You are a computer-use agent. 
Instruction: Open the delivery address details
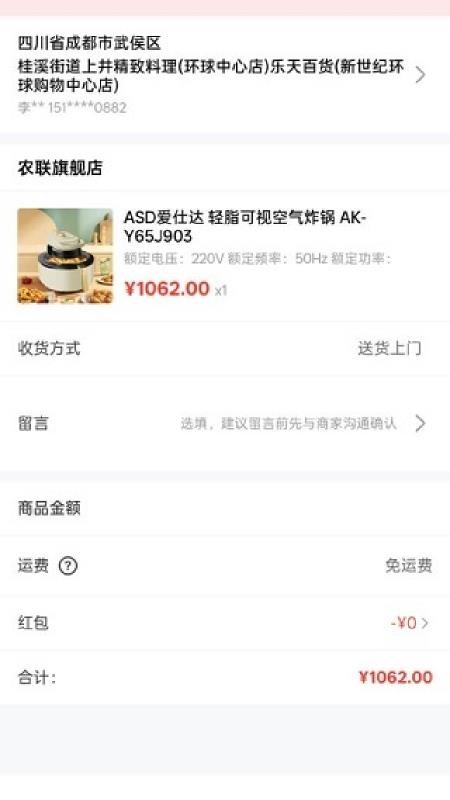225,74
